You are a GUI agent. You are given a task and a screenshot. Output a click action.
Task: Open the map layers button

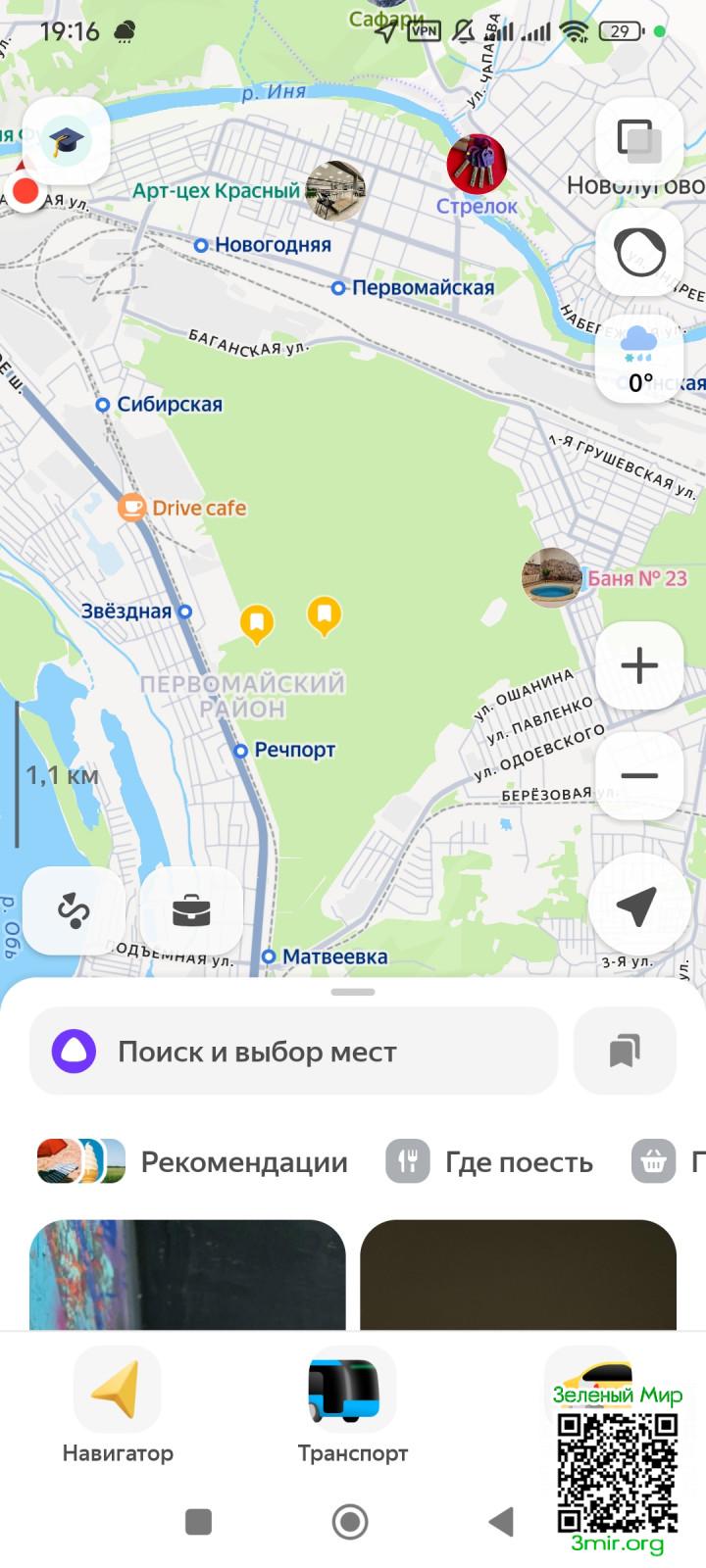click(x=639, y=142)
